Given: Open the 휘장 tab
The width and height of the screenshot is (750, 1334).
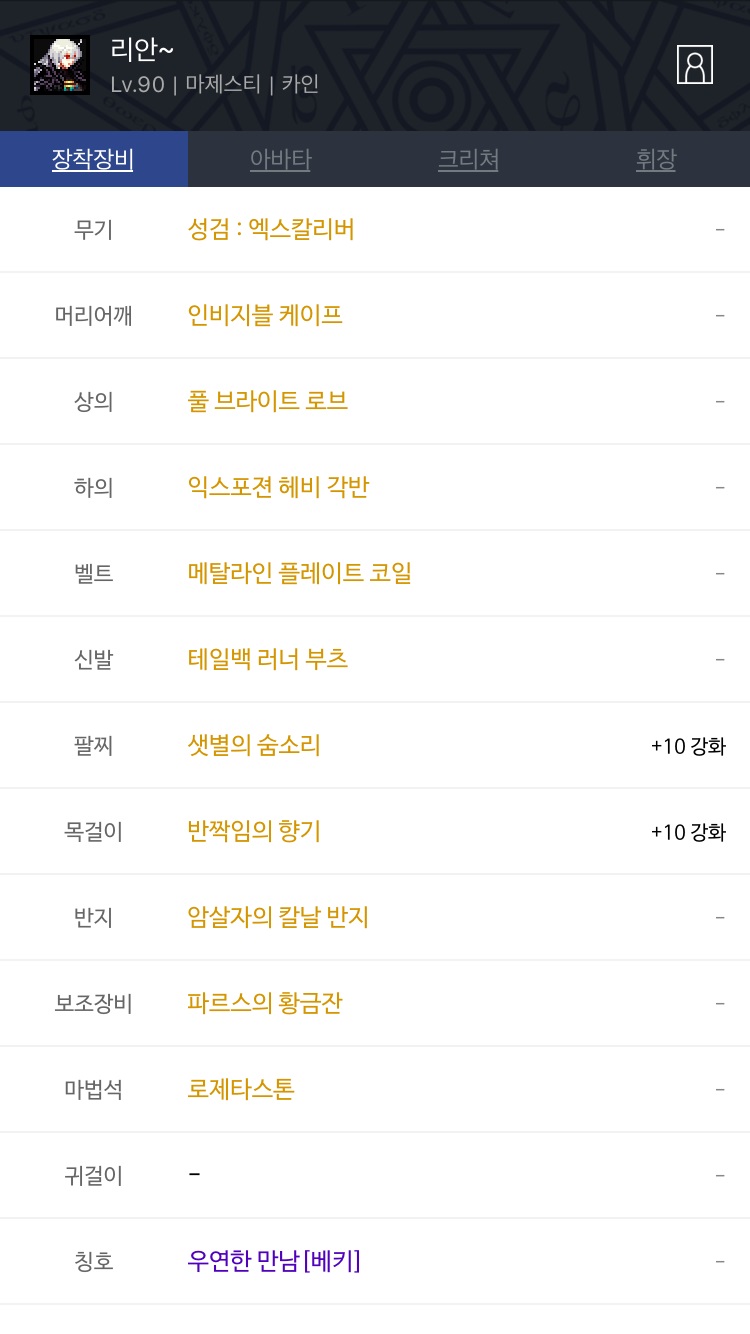Looking at the screenshot, I should 656,159.
